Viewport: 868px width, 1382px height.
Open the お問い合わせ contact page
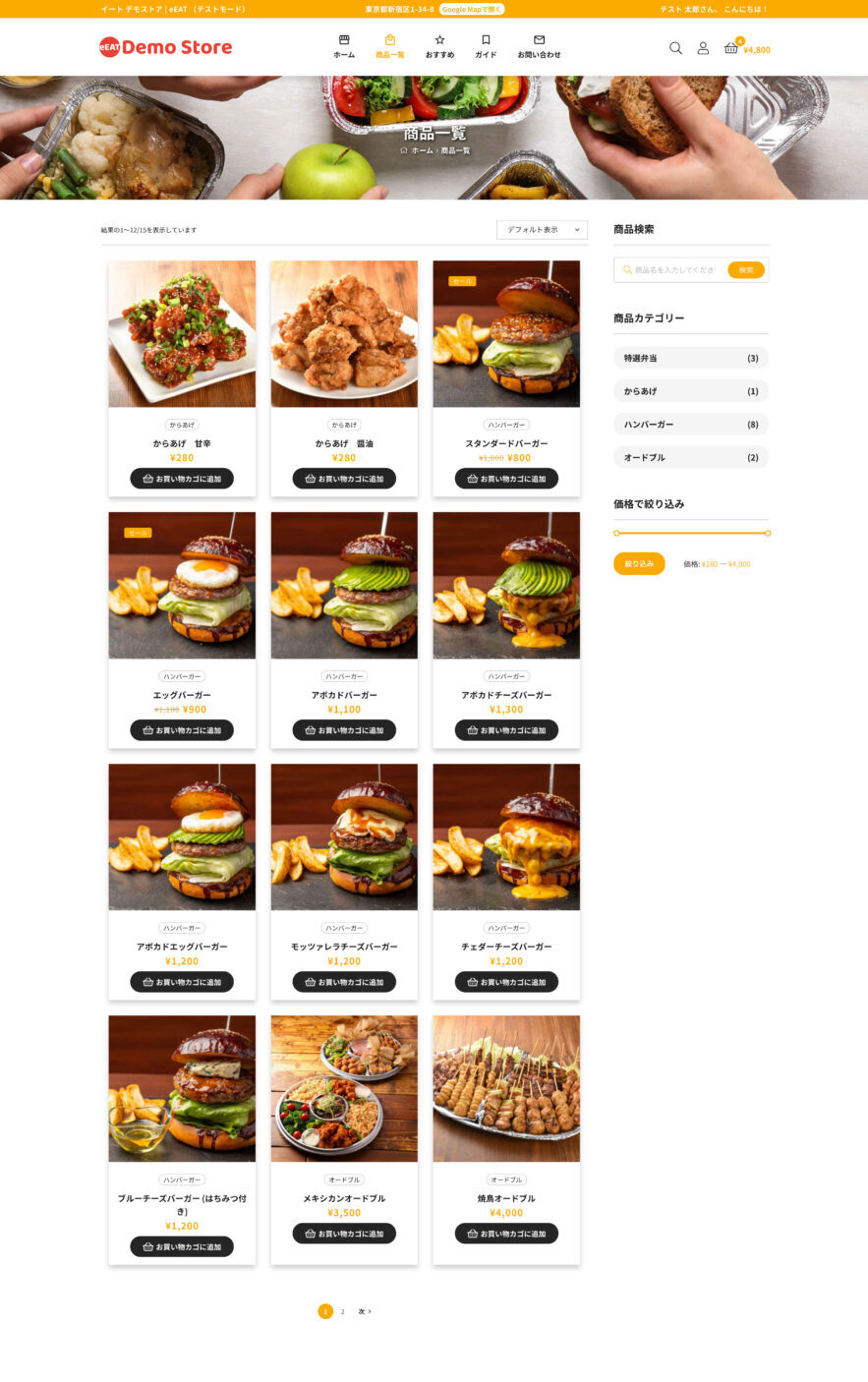point(539,46)
